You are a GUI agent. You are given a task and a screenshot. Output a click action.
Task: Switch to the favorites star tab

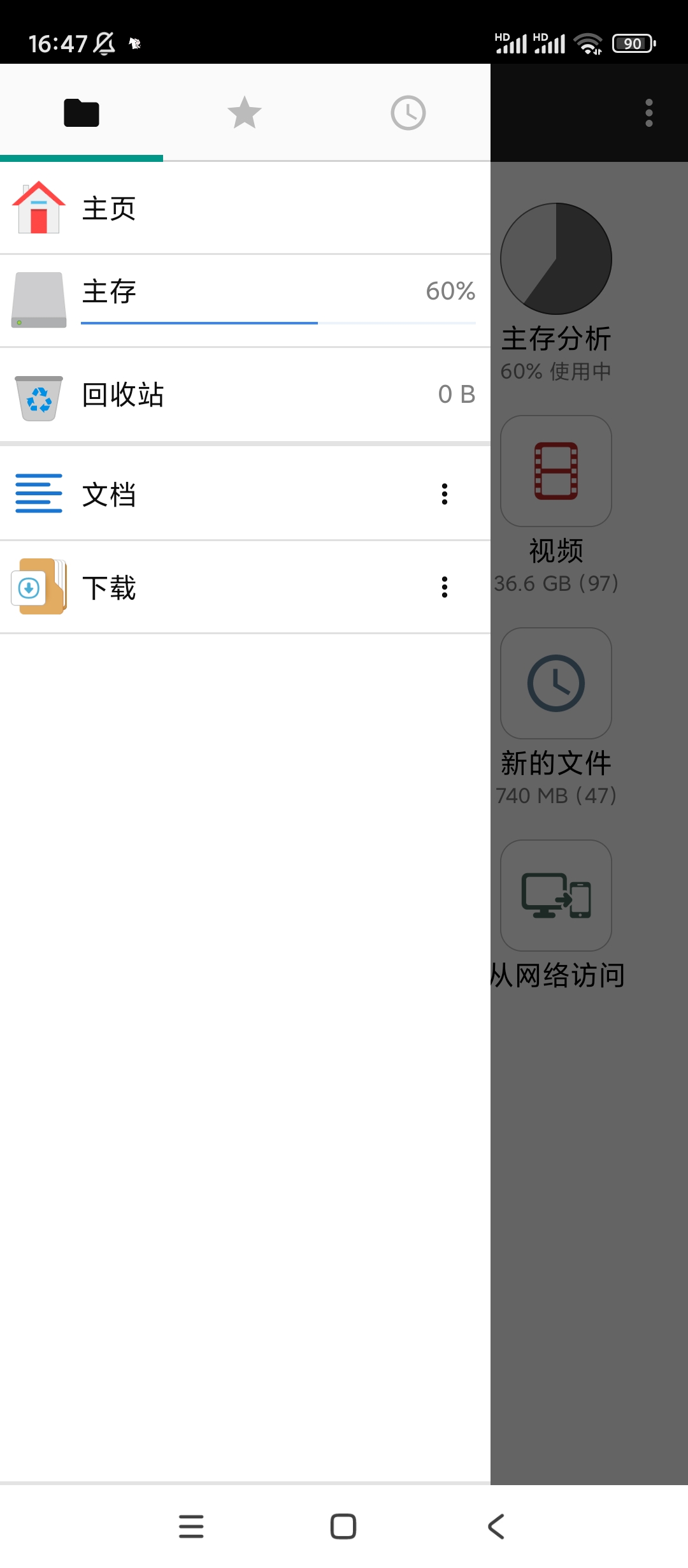coord(245,113)
